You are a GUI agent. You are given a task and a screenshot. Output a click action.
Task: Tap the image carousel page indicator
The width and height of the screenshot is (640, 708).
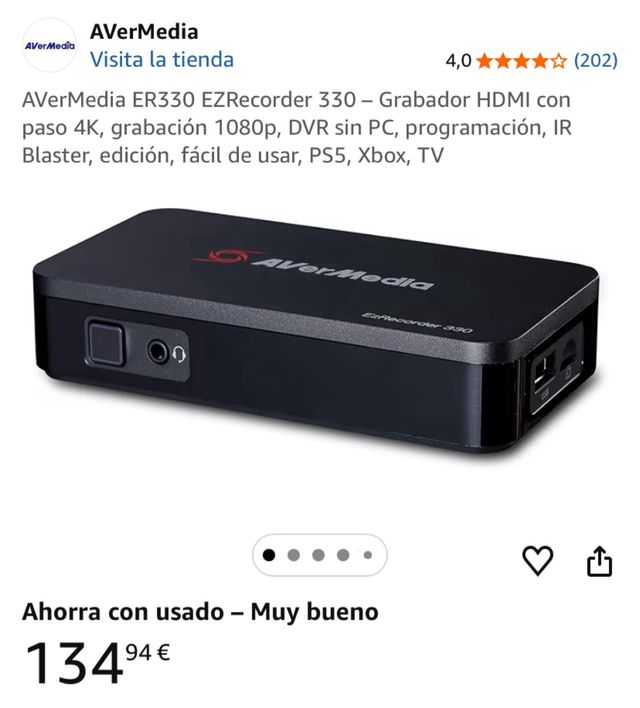319,555
